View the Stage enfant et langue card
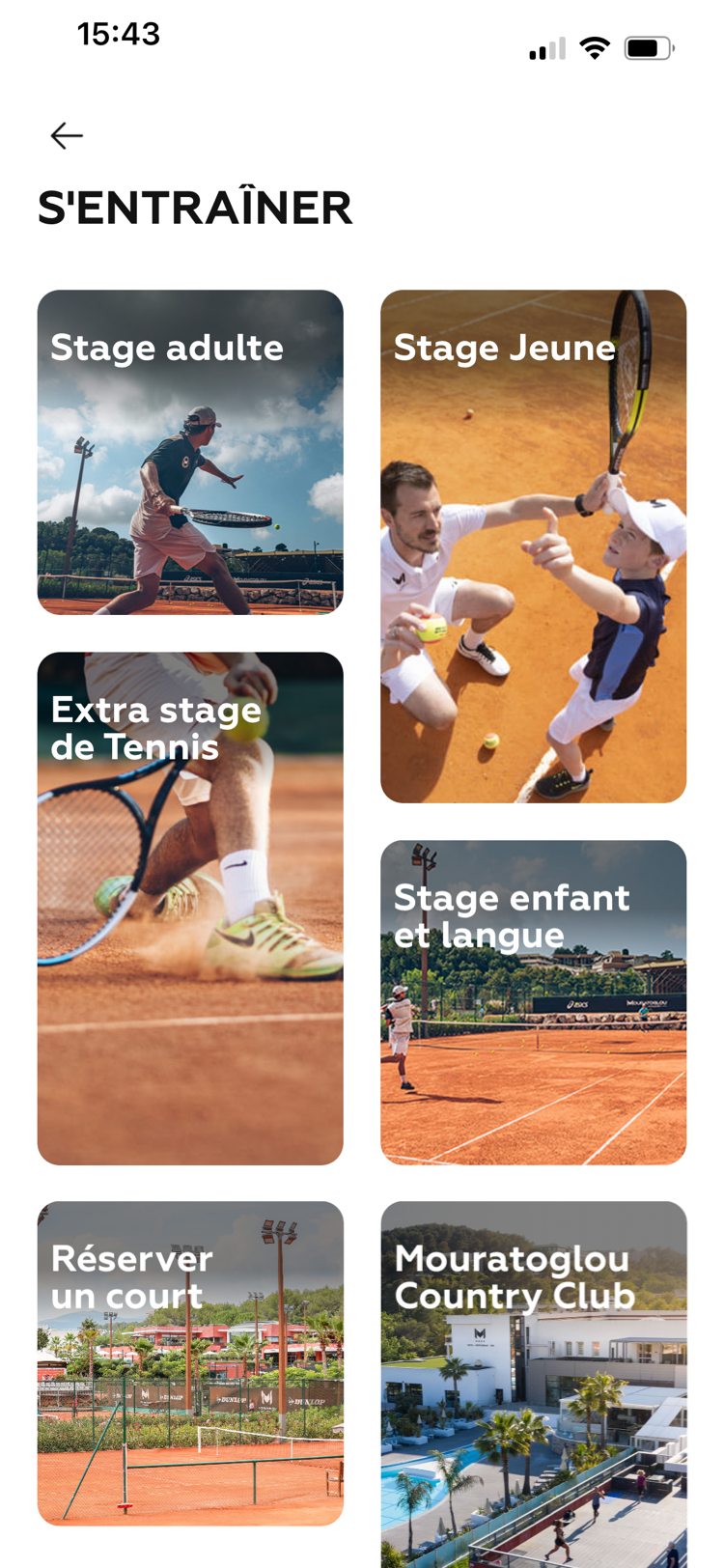The image size is (724, 1568). pyautogui.click(x=533, y=1001)
